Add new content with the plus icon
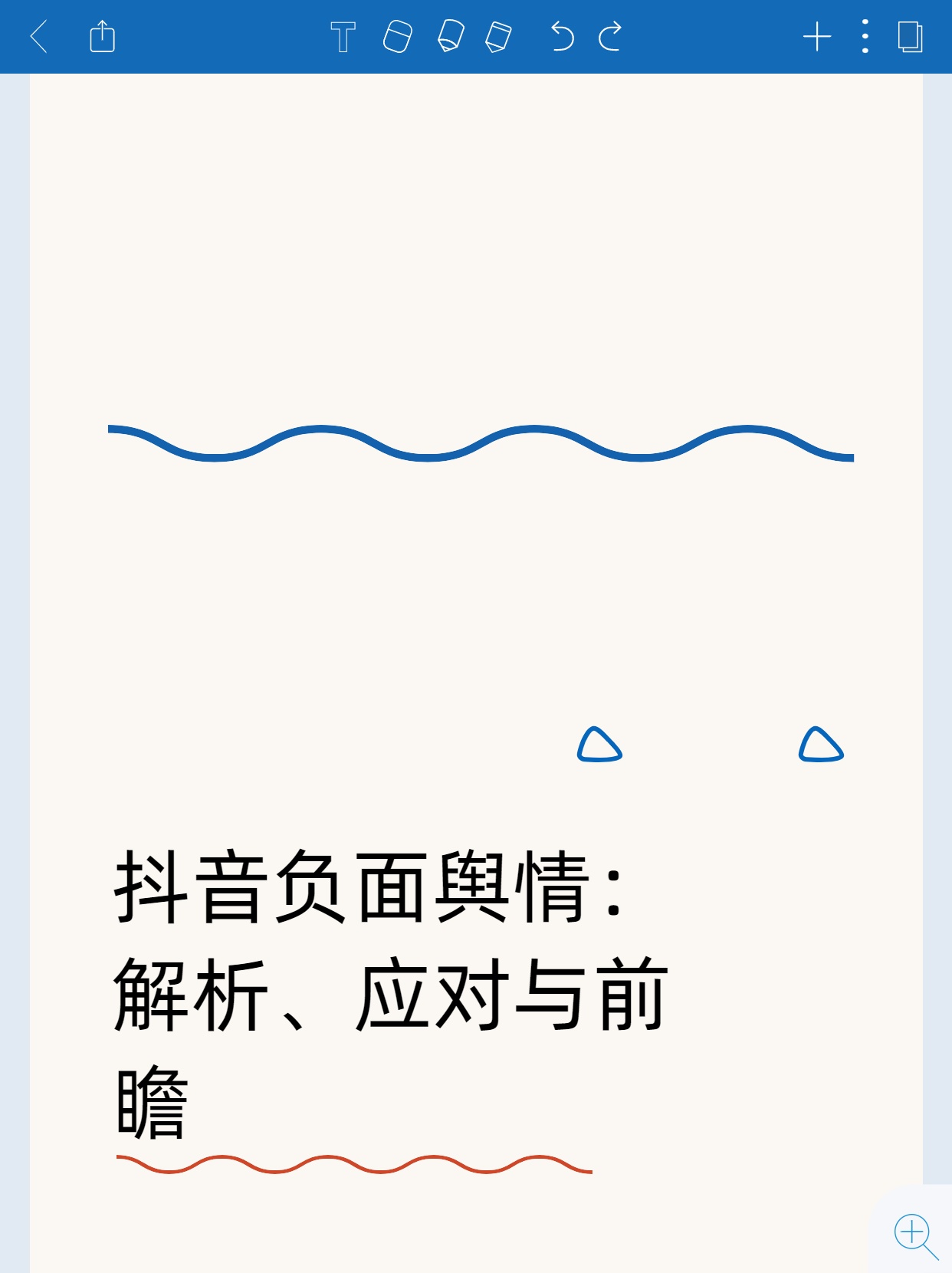952x1273 pixels. tap(817, 37)
